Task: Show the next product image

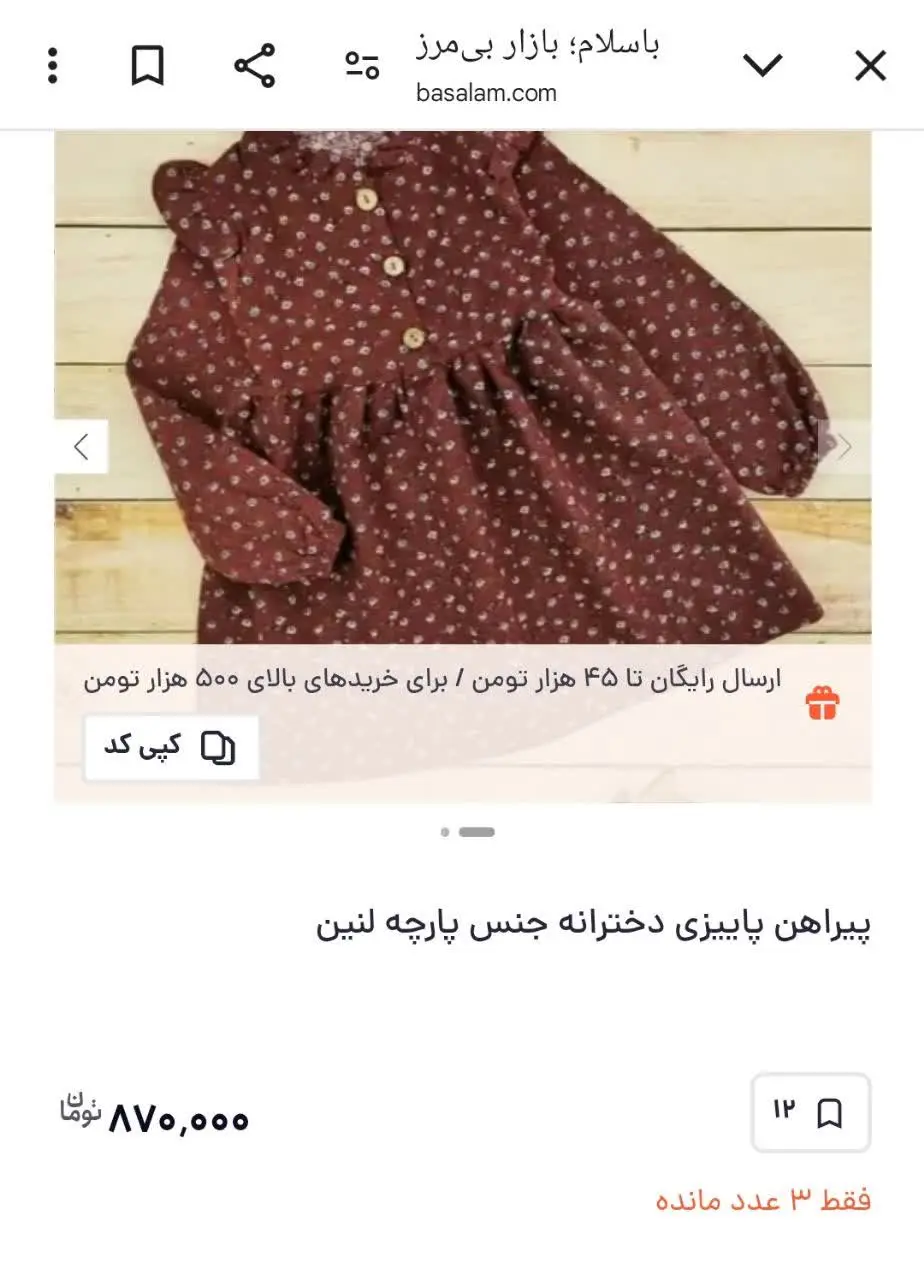Action: click(844, 446)
